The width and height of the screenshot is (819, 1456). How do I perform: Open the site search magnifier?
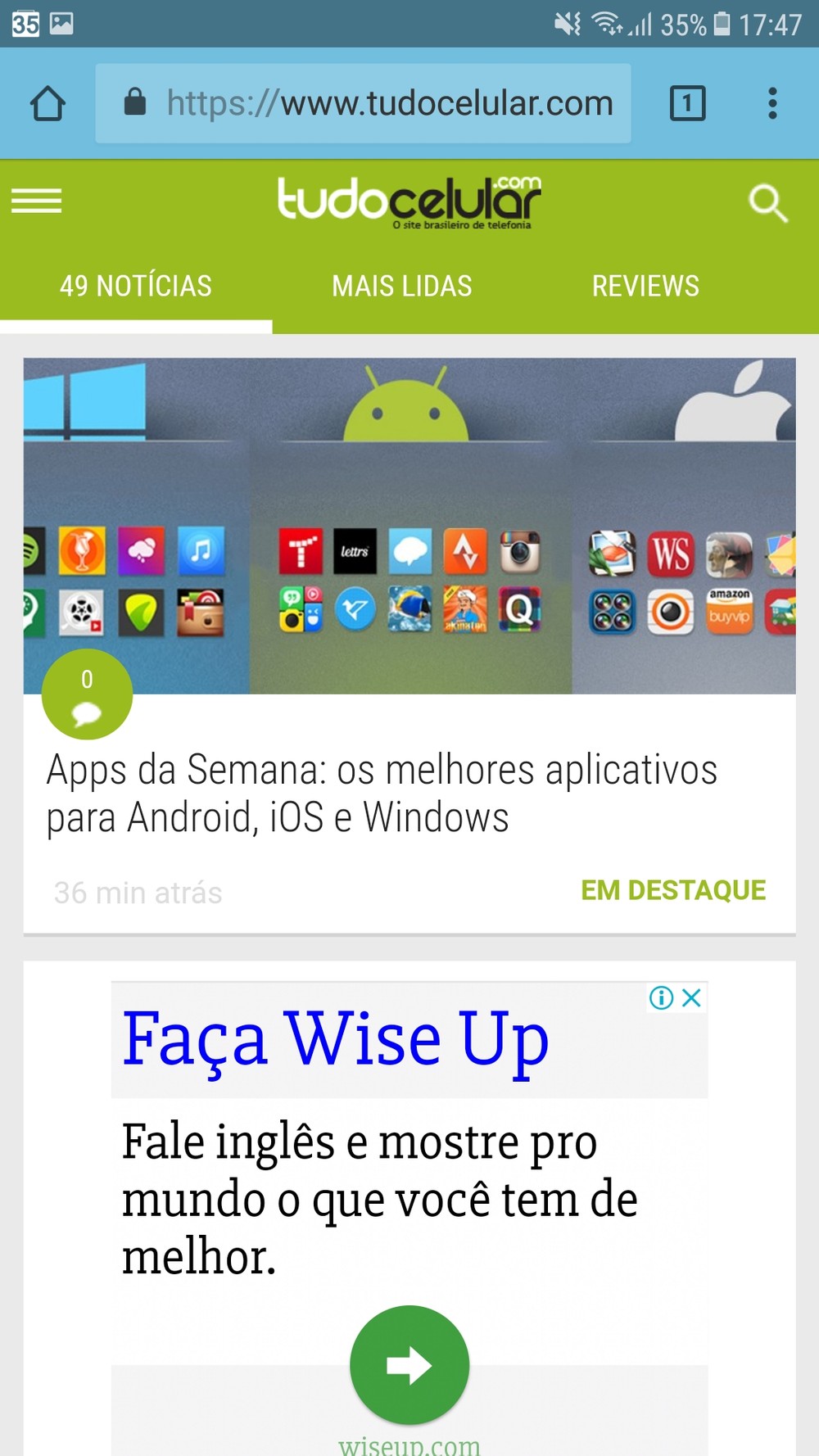point(767,203)
